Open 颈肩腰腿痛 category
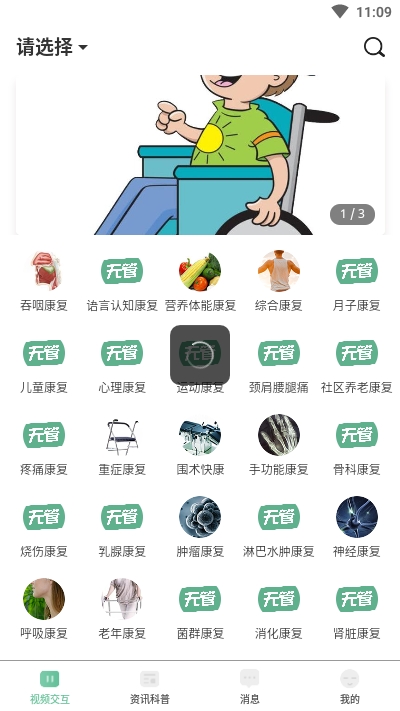 tap(278, 364)
